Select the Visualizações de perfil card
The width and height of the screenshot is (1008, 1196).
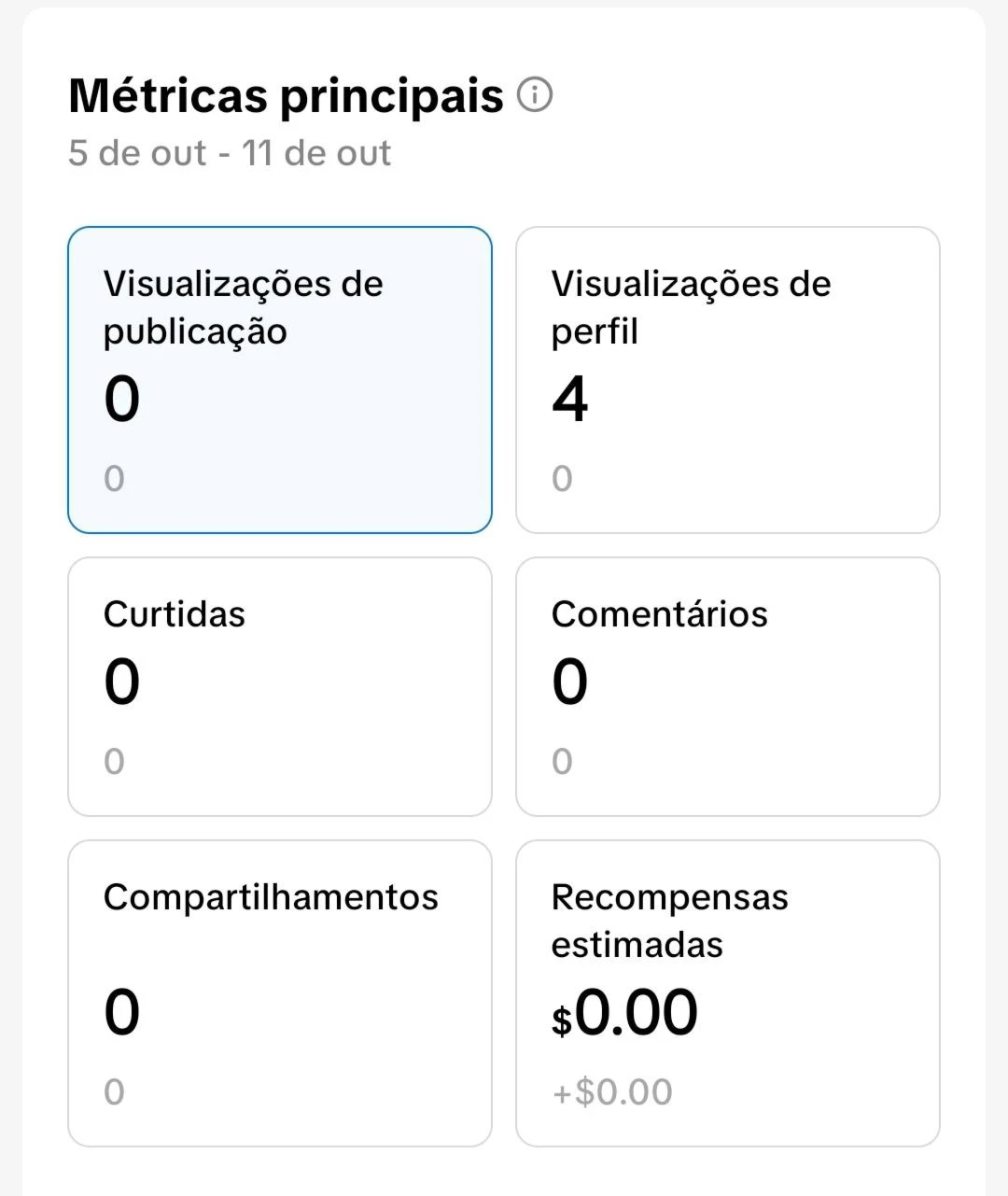pos(727,379)
